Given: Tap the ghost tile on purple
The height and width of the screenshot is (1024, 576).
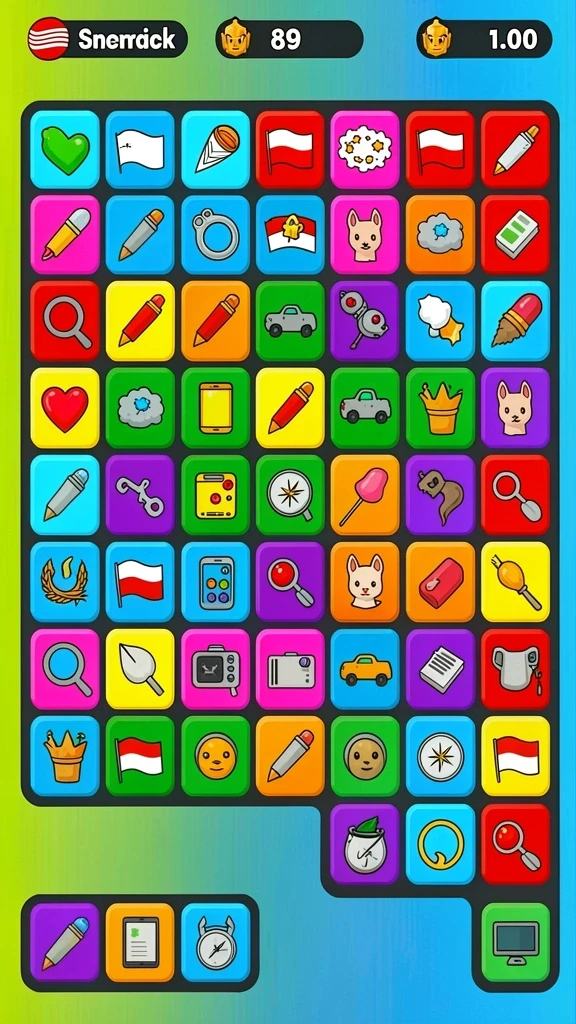Looking at the screenshot, I should (440, 495).
